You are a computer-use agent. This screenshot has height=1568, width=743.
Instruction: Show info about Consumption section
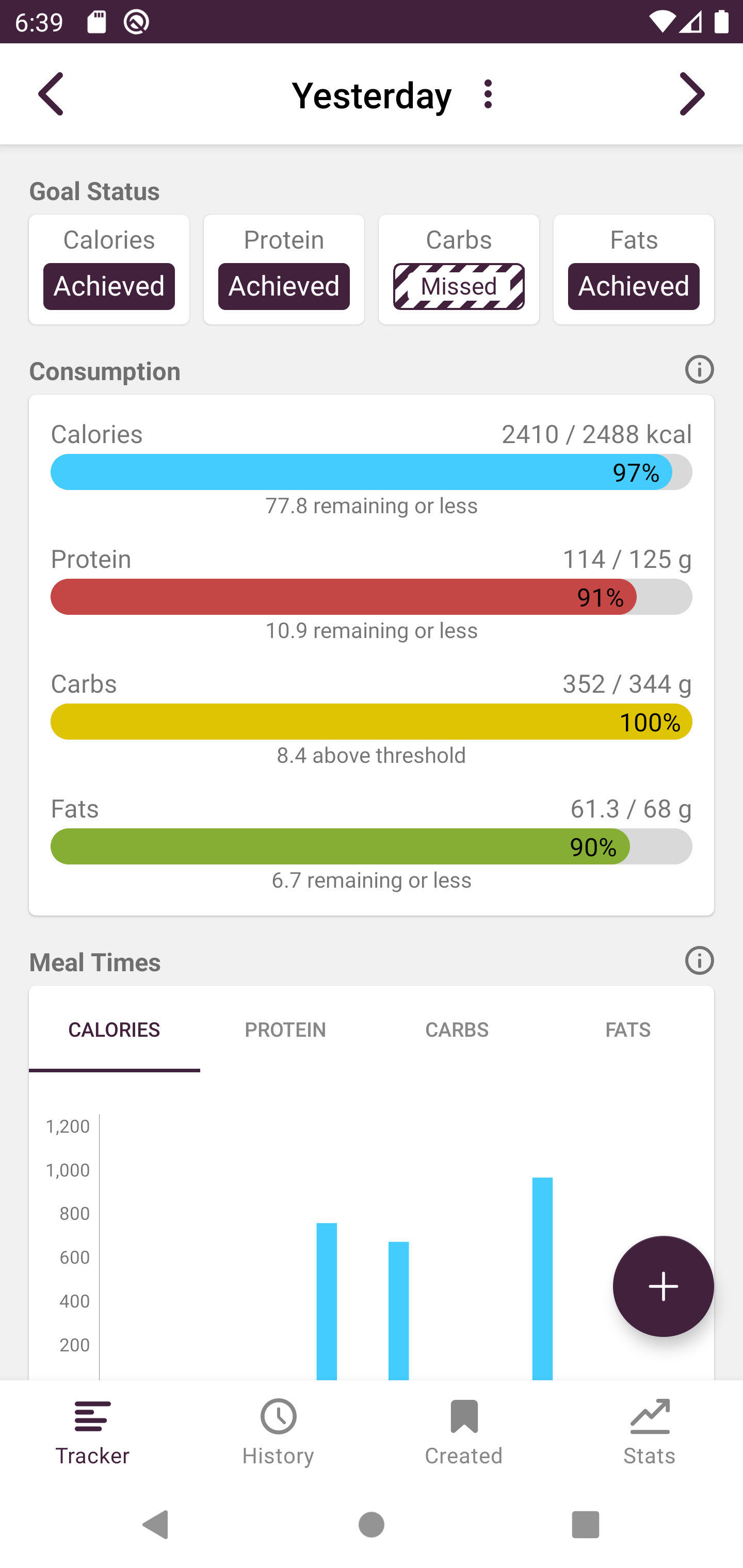click(699, 370)
